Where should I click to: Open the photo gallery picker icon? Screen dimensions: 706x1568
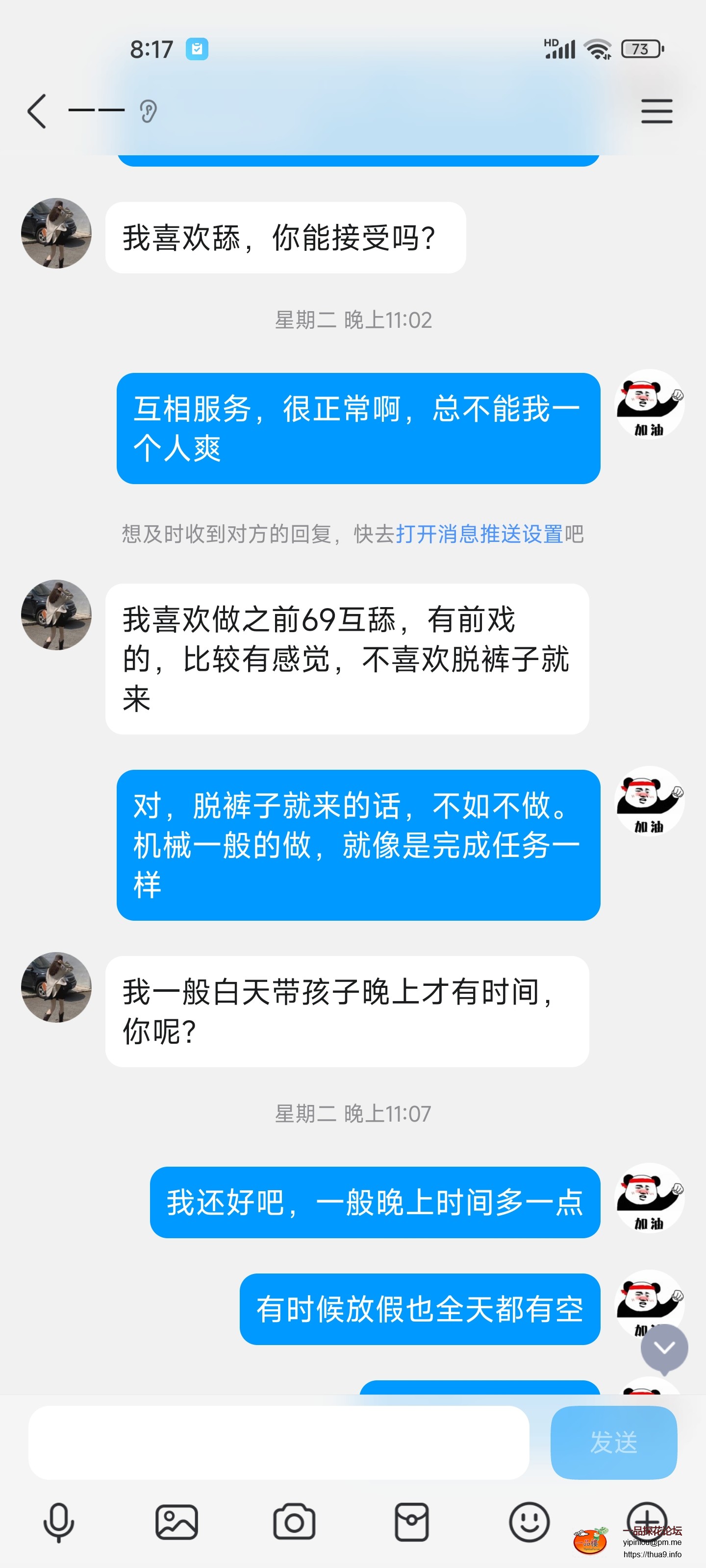pos(176,1522)
